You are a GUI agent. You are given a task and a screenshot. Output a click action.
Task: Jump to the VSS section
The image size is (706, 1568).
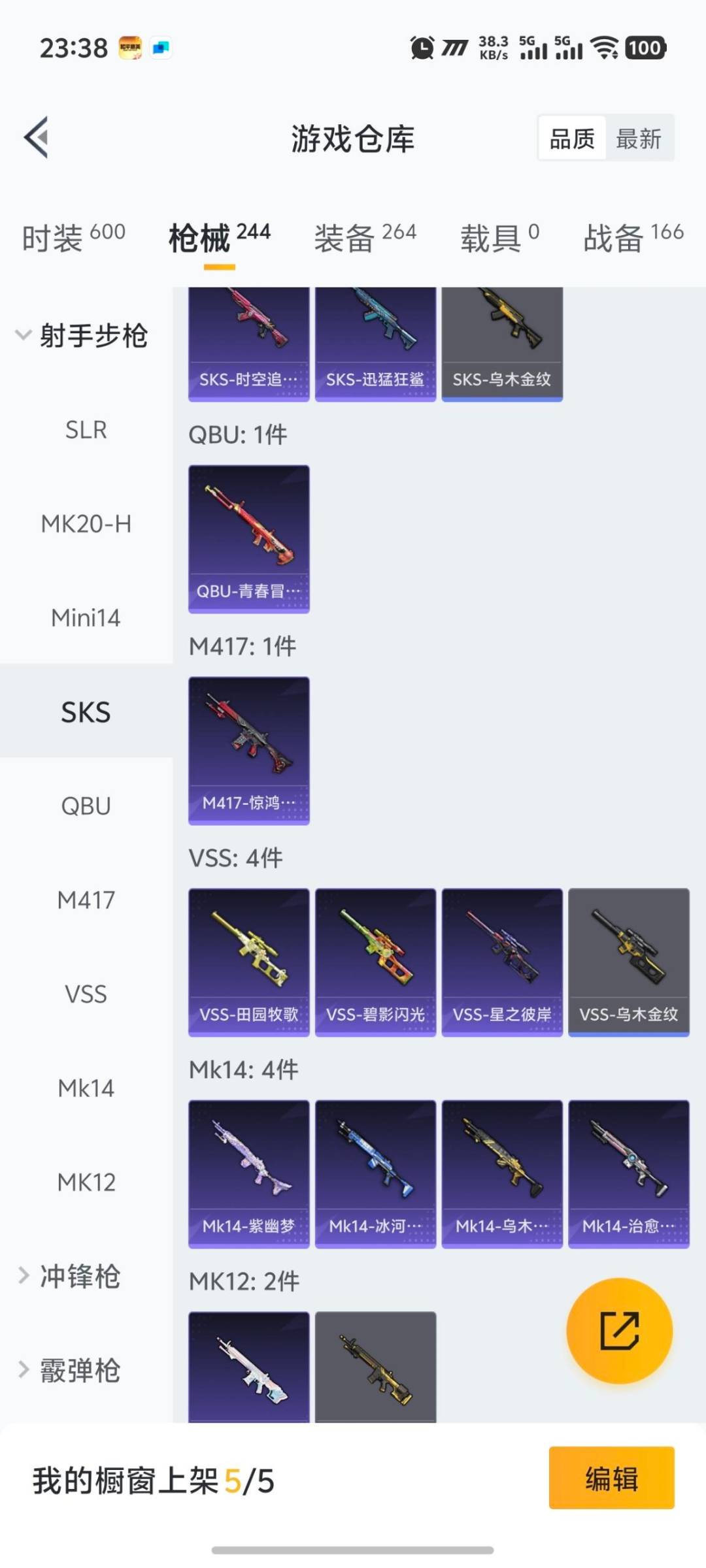point(86,994)
